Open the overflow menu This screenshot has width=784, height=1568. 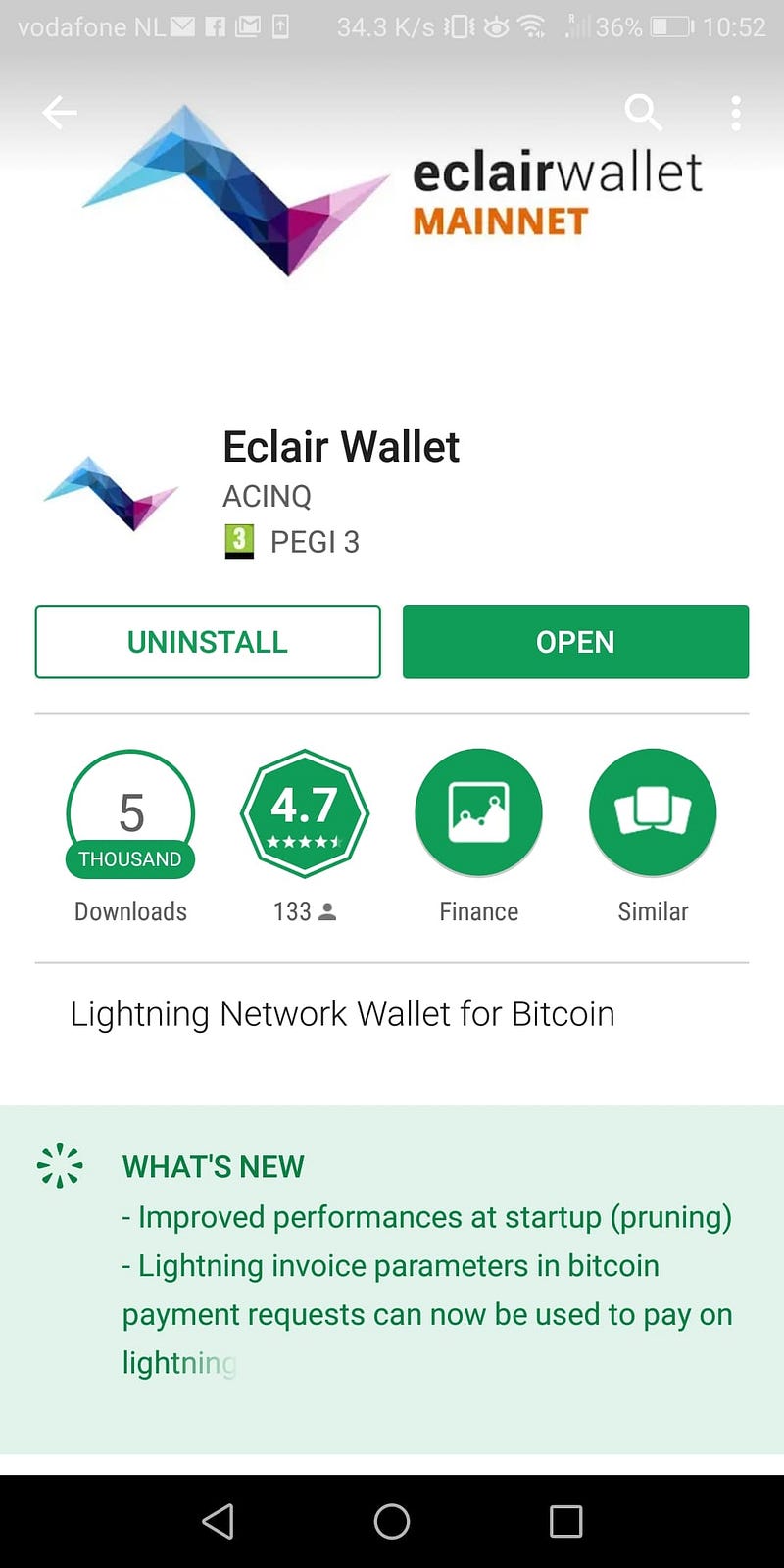(735, 113)
